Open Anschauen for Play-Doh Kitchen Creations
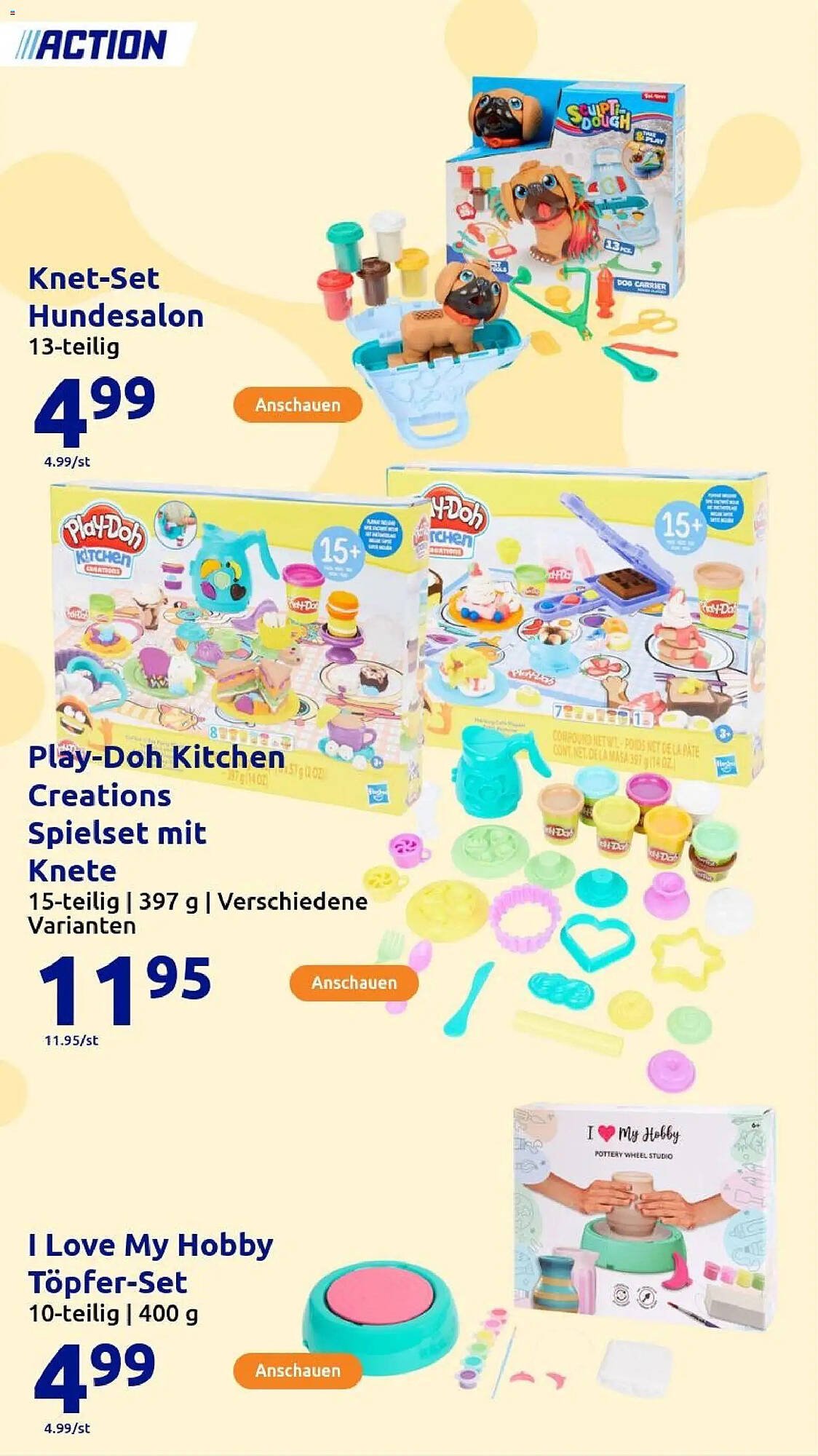818x1456 pixels. point(353,983)
